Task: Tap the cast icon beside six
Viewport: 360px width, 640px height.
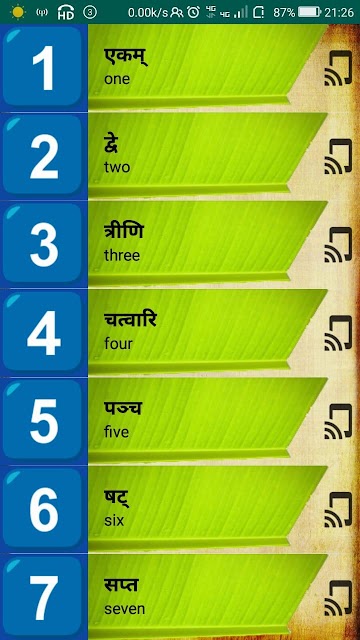Action: click(338, 509)
